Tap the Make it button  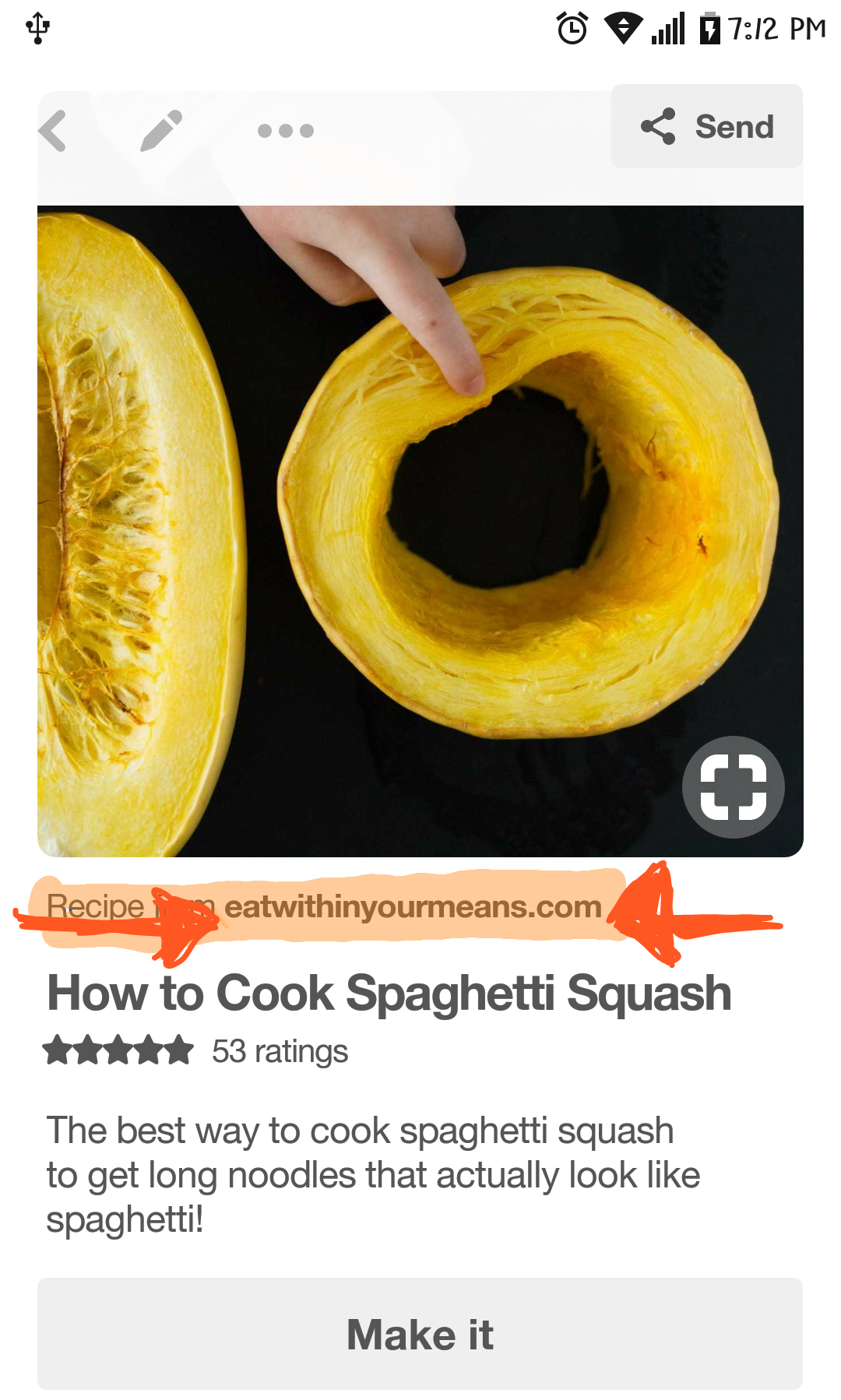click(420, 1334)
